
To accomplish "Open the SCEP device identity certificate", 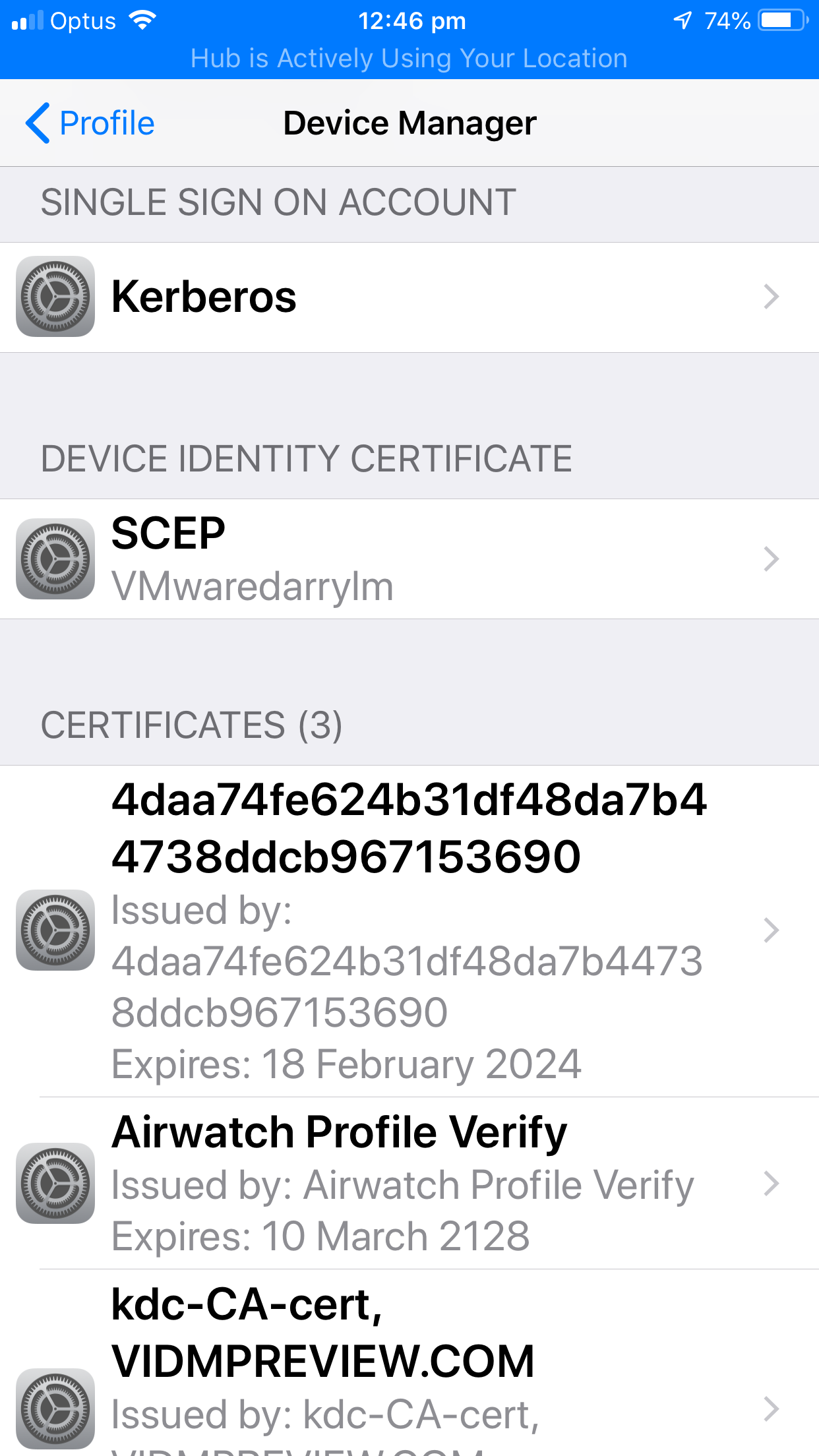I will coord(409,559).
